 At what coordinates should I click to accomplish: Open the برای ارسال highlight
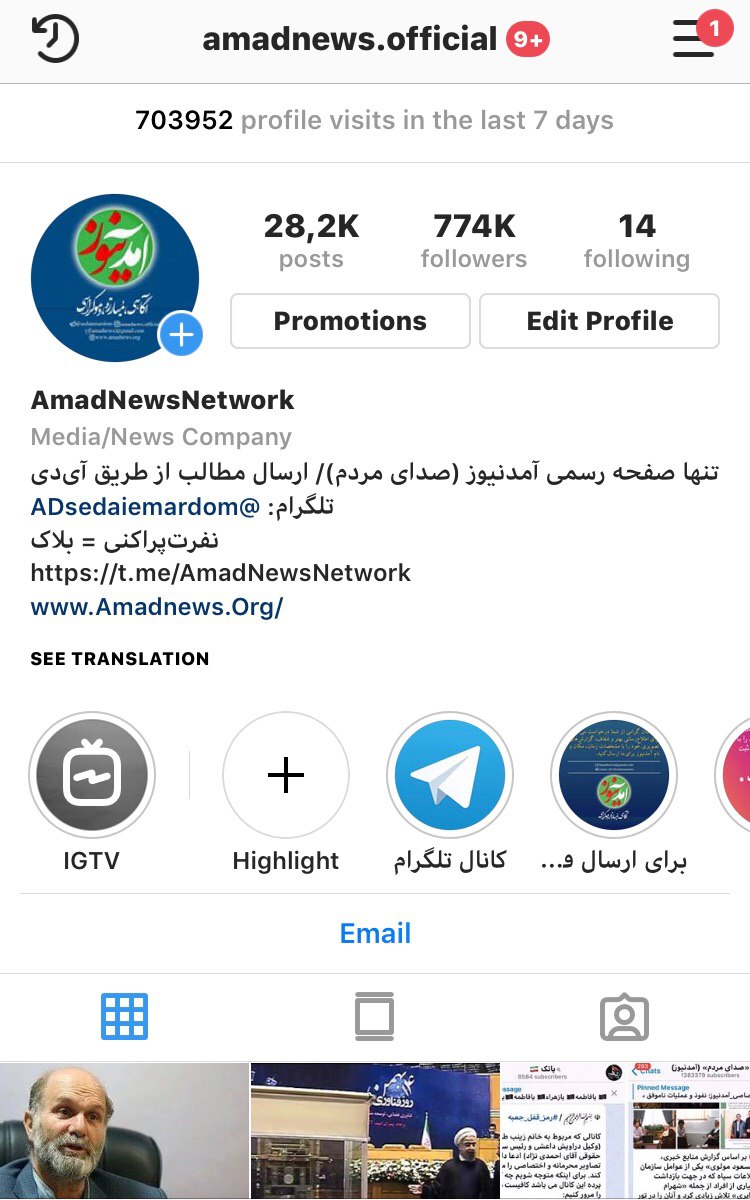[x=614, y=776]
